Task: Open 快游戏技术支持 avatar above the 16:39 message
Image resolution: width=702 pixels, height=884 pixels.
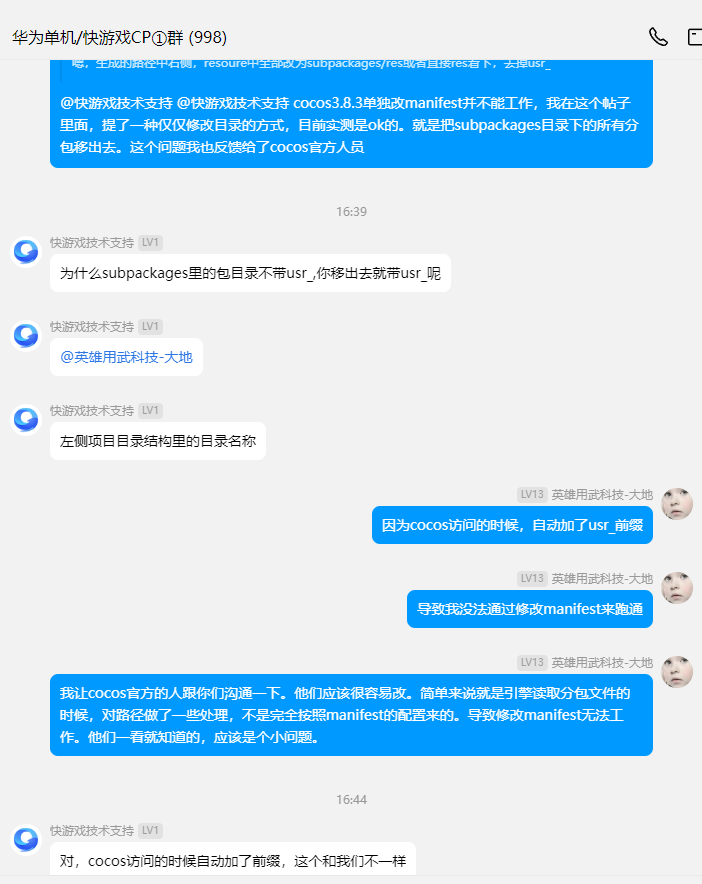Action: click(26, 251)
